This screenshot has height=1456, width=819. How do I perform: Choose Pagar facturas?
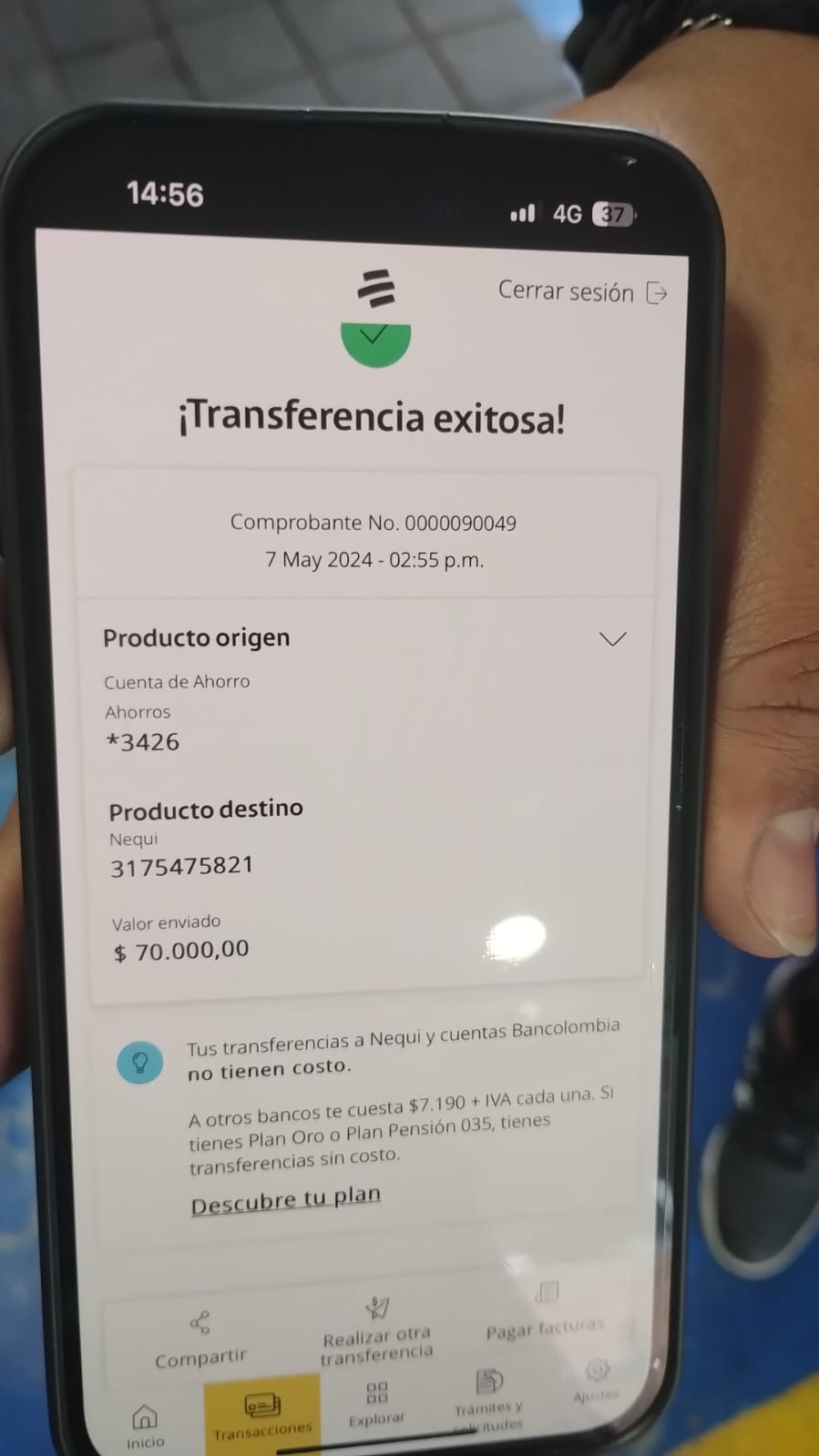pos(545,1312)
